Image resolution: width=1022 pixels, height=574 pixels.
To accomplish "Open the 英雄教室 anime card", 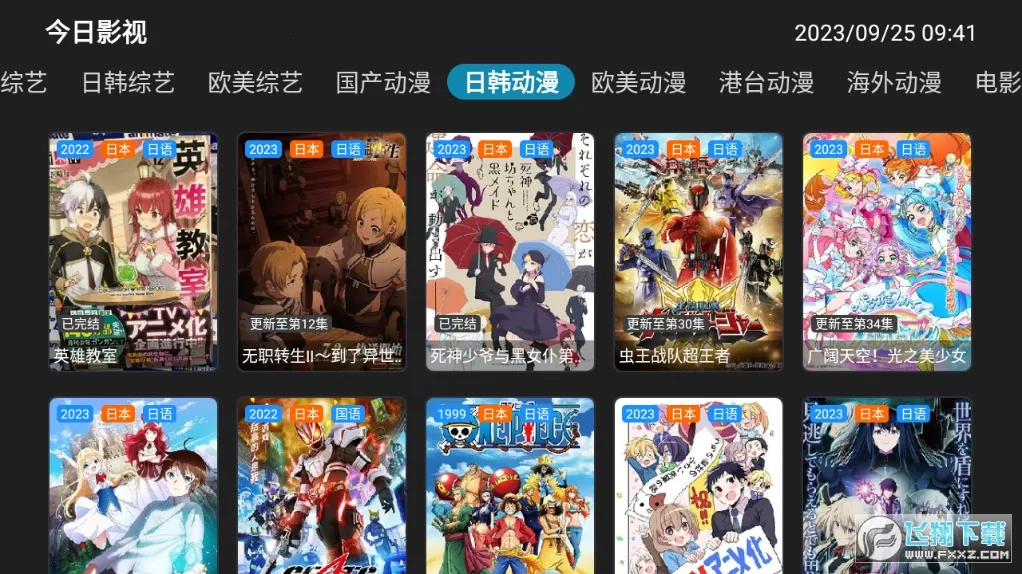I will point(133,251).
